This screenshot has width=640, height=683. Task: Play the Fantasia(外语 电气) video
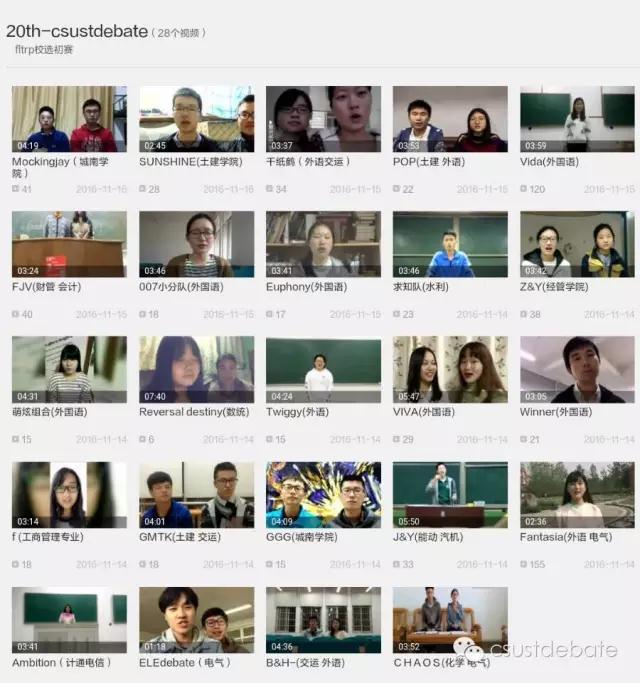(x=577, y=494)
